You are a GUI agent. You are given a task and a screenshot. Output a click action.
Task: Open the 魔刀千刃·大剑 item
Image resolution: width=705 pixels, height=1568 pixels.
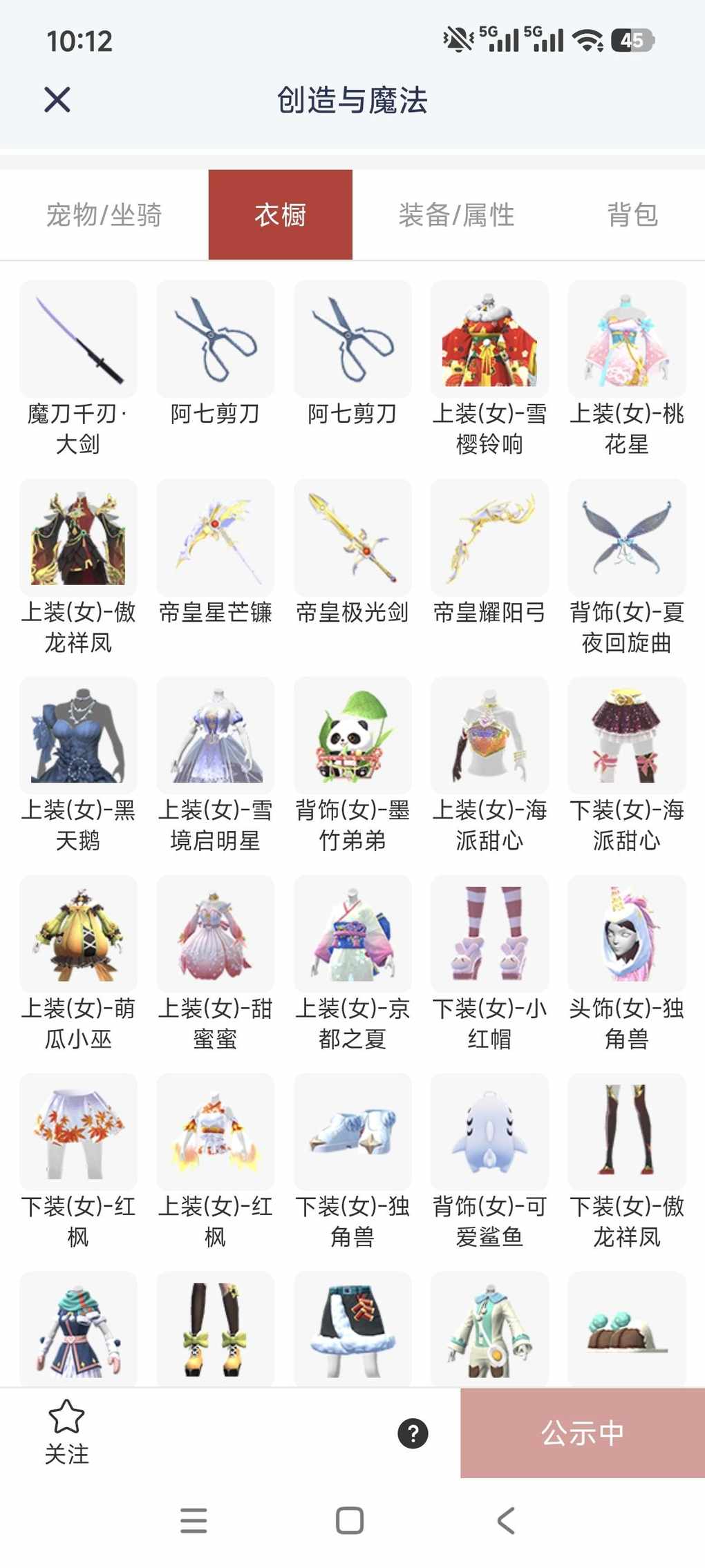pyautogui.click(x=78, y=339)
